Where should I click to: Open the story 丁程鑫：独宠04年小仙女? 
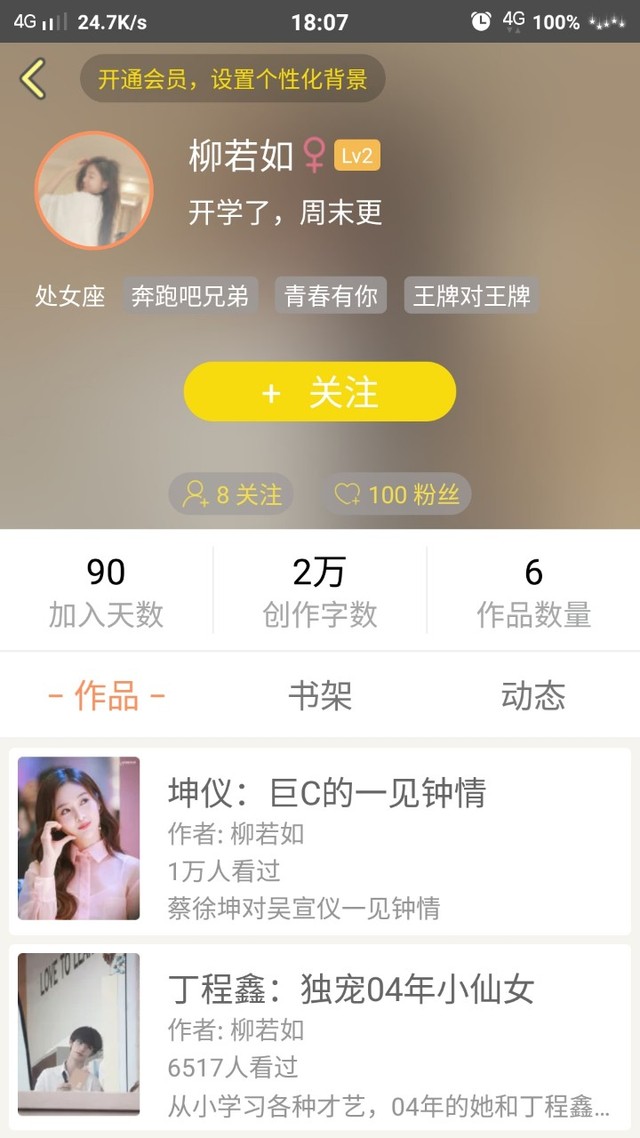pyautogui.click(x=320, y=1036)
